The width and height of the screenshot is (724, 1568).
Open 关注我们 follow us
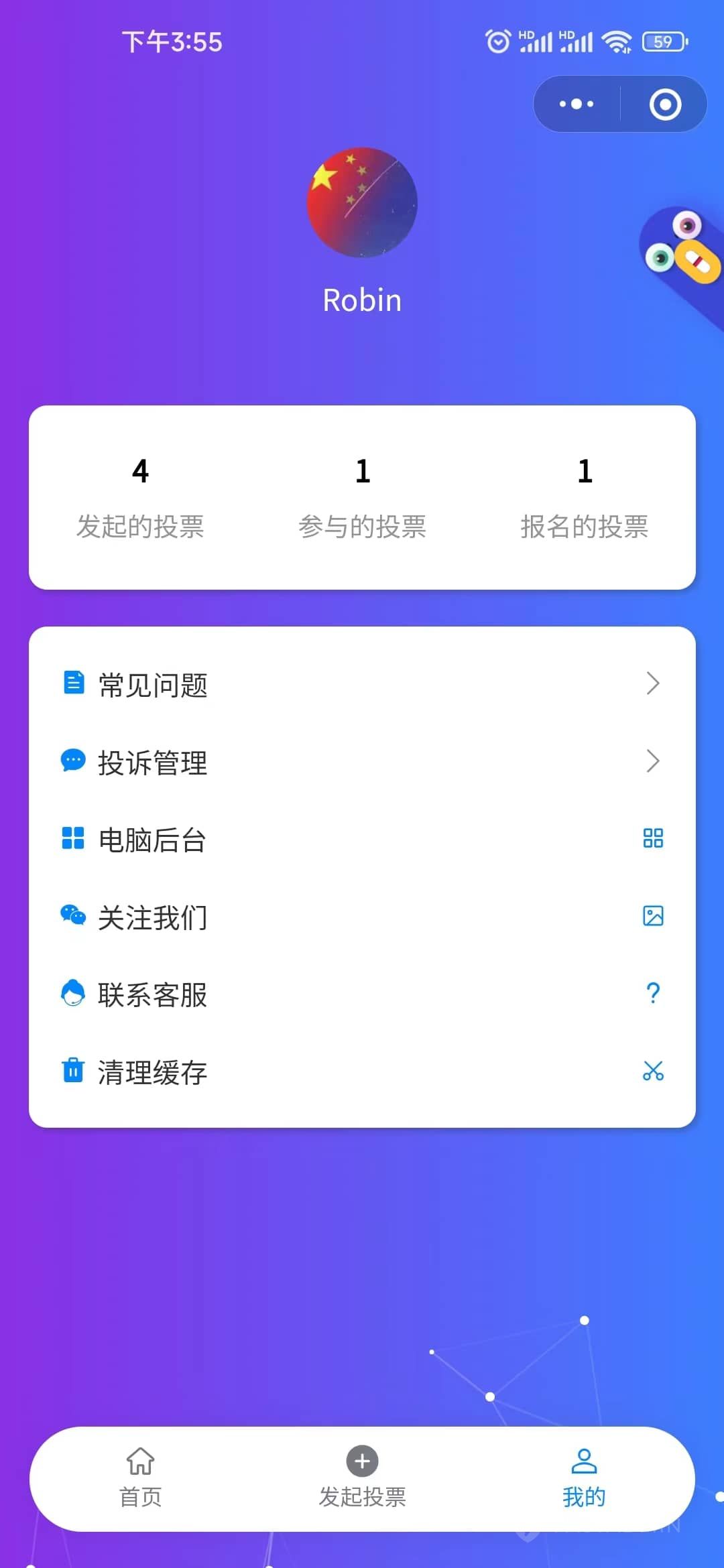click(362, 917)
